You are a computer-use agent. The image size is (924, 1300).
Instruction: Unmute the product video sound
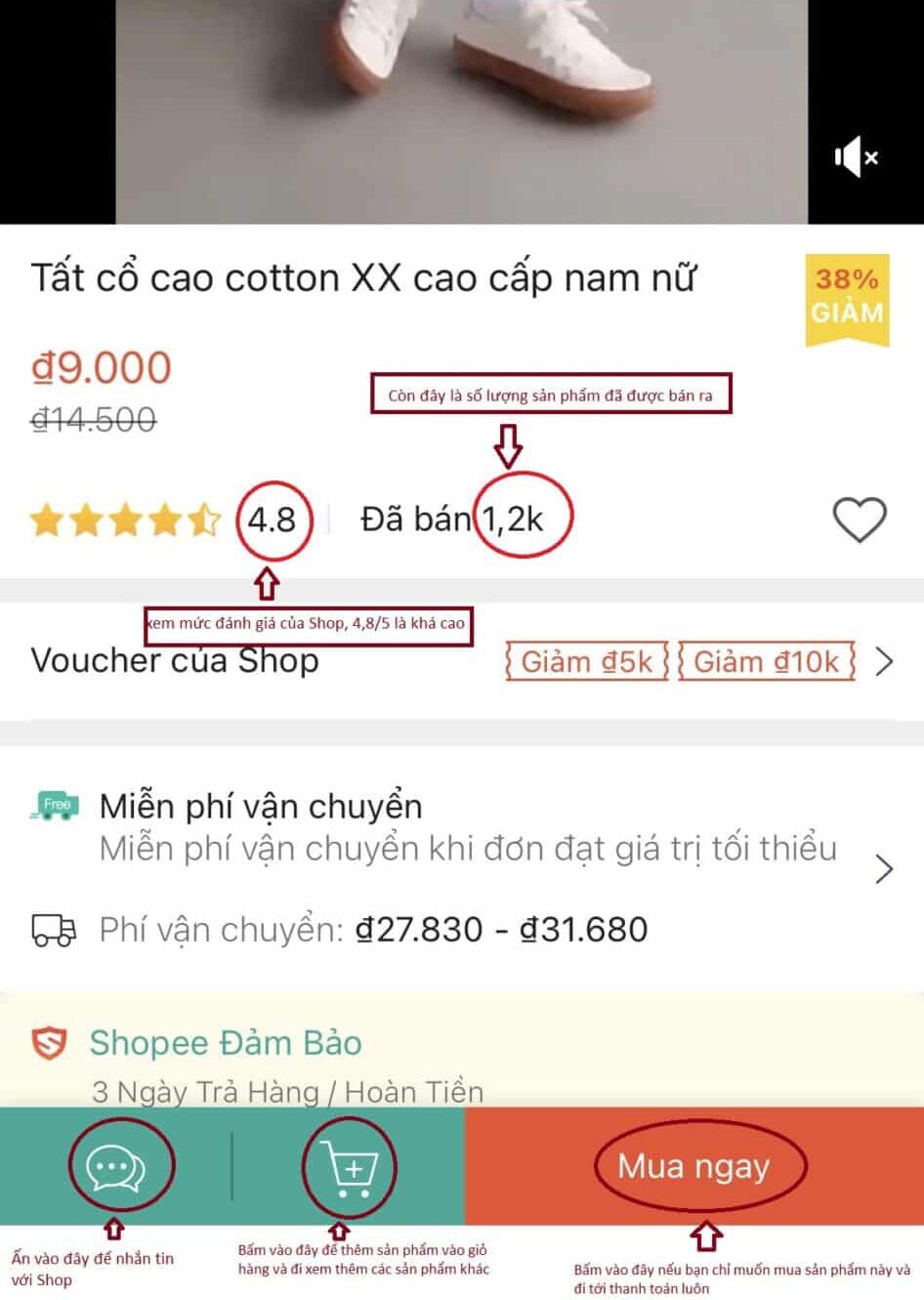click(856, 157)
